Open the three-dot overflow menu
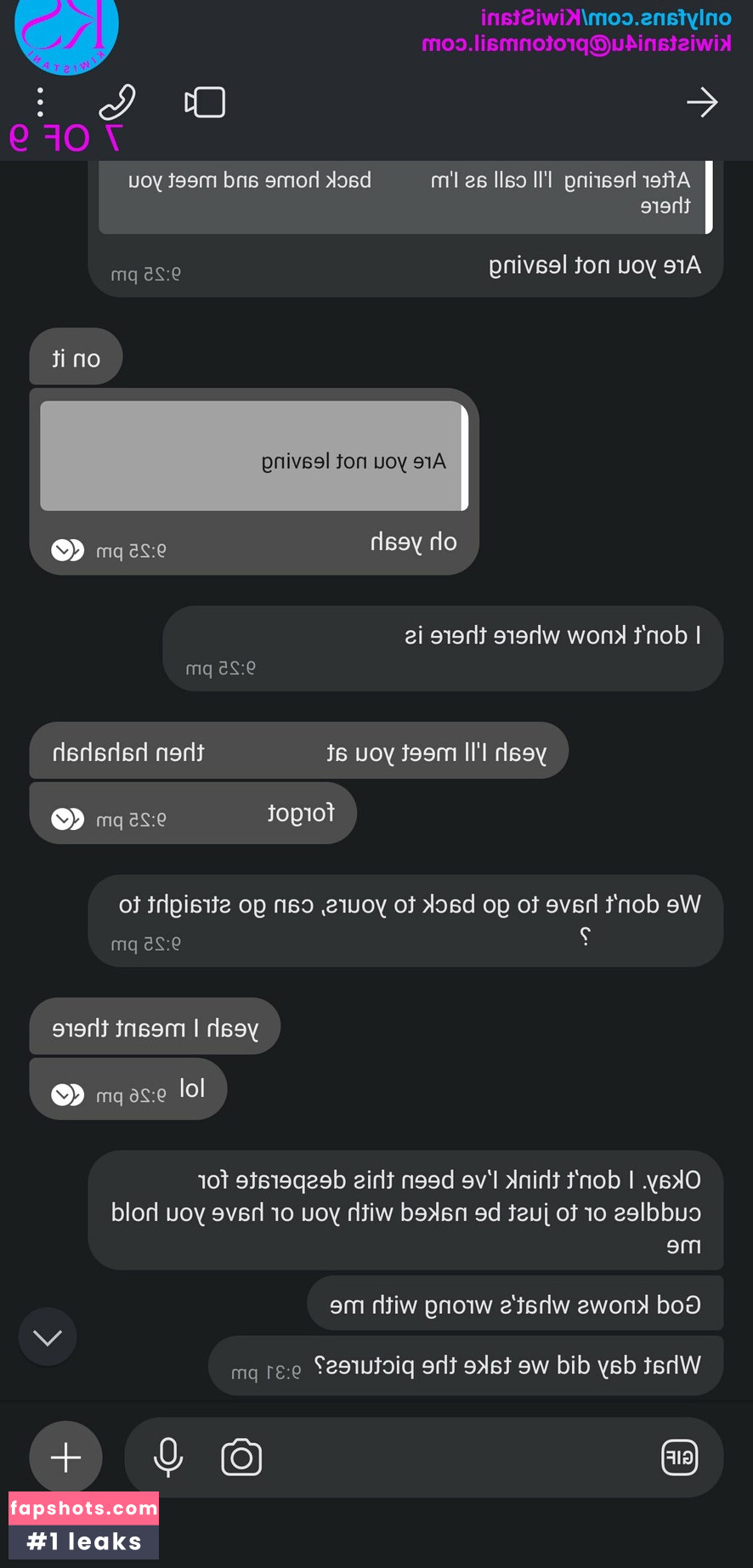 (x=40, y=102)
